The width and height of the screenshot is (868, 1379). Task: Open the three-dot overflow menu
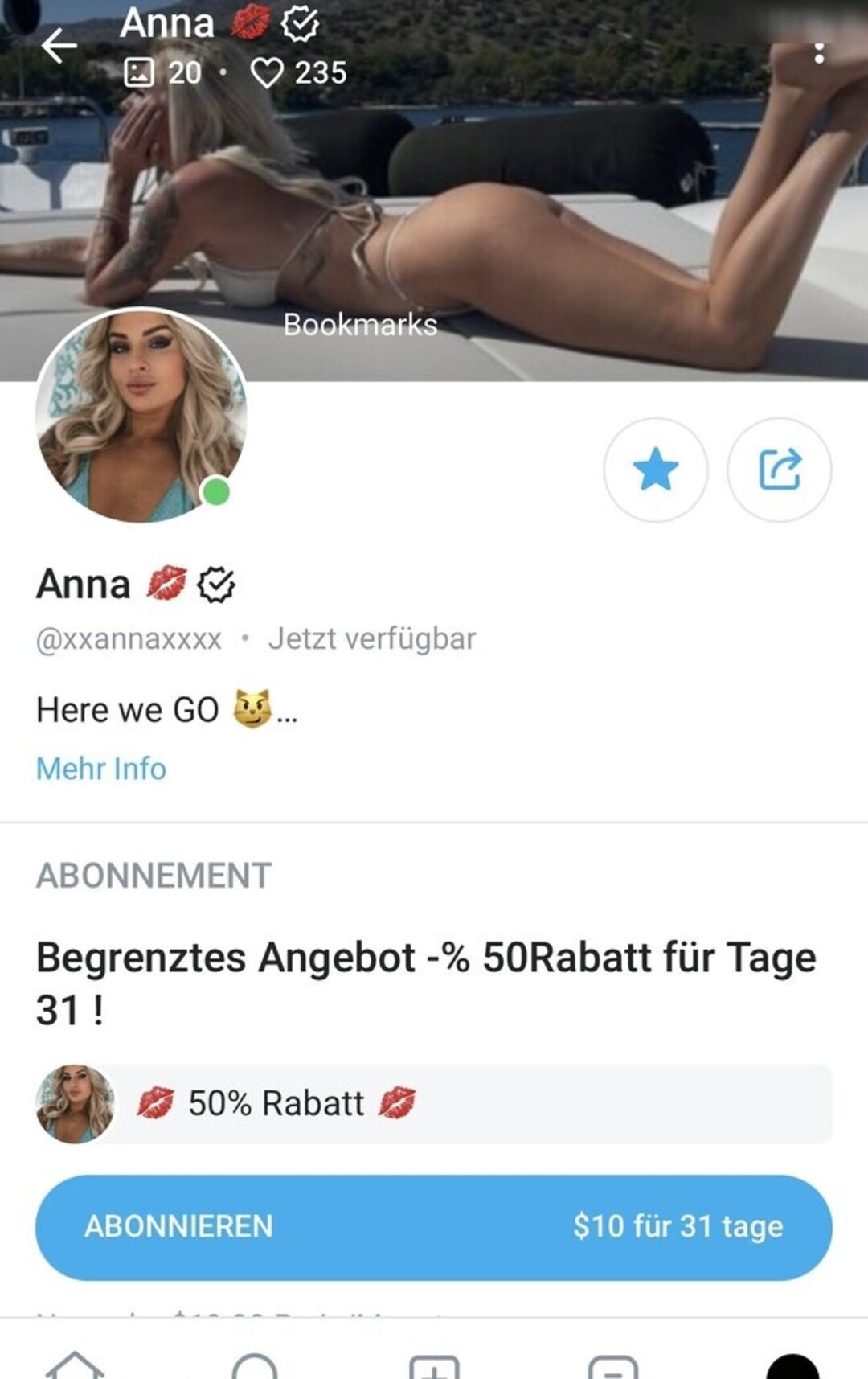(x=819, y=53)
